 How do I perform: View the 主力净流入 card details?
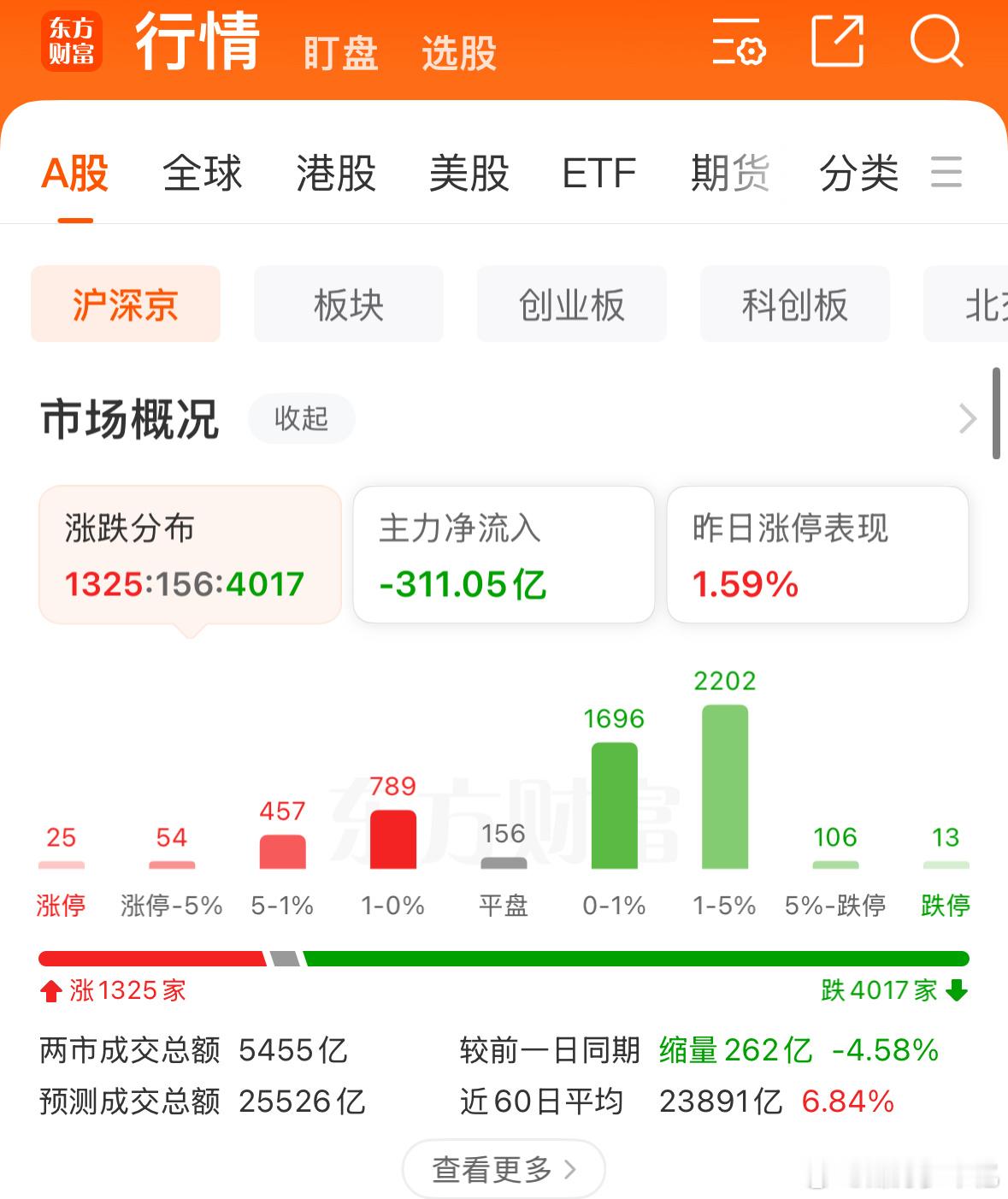click(503, 554)
